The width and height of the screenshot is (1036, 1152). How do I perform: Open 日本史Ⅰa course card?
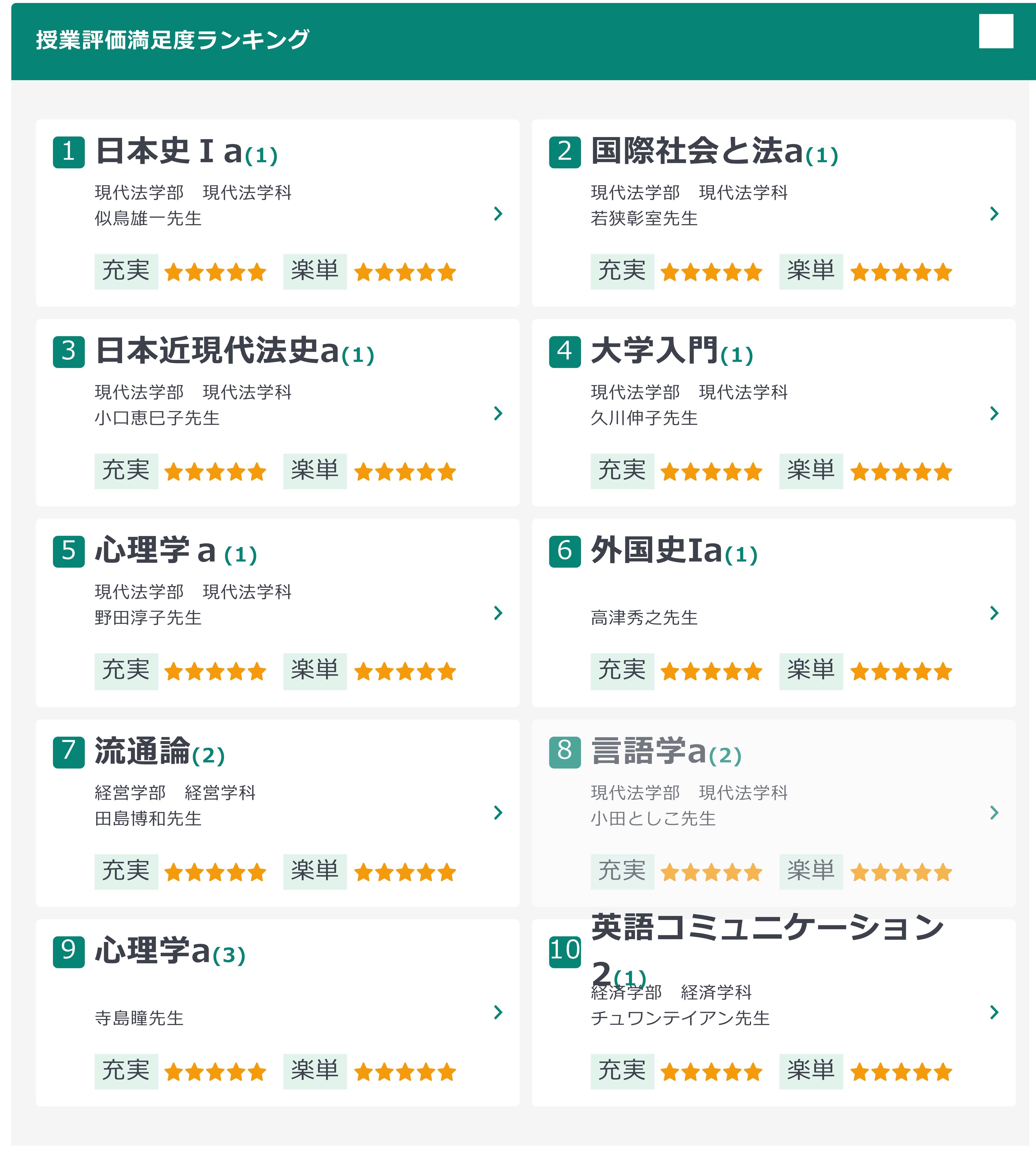click(x=277, y=213)
